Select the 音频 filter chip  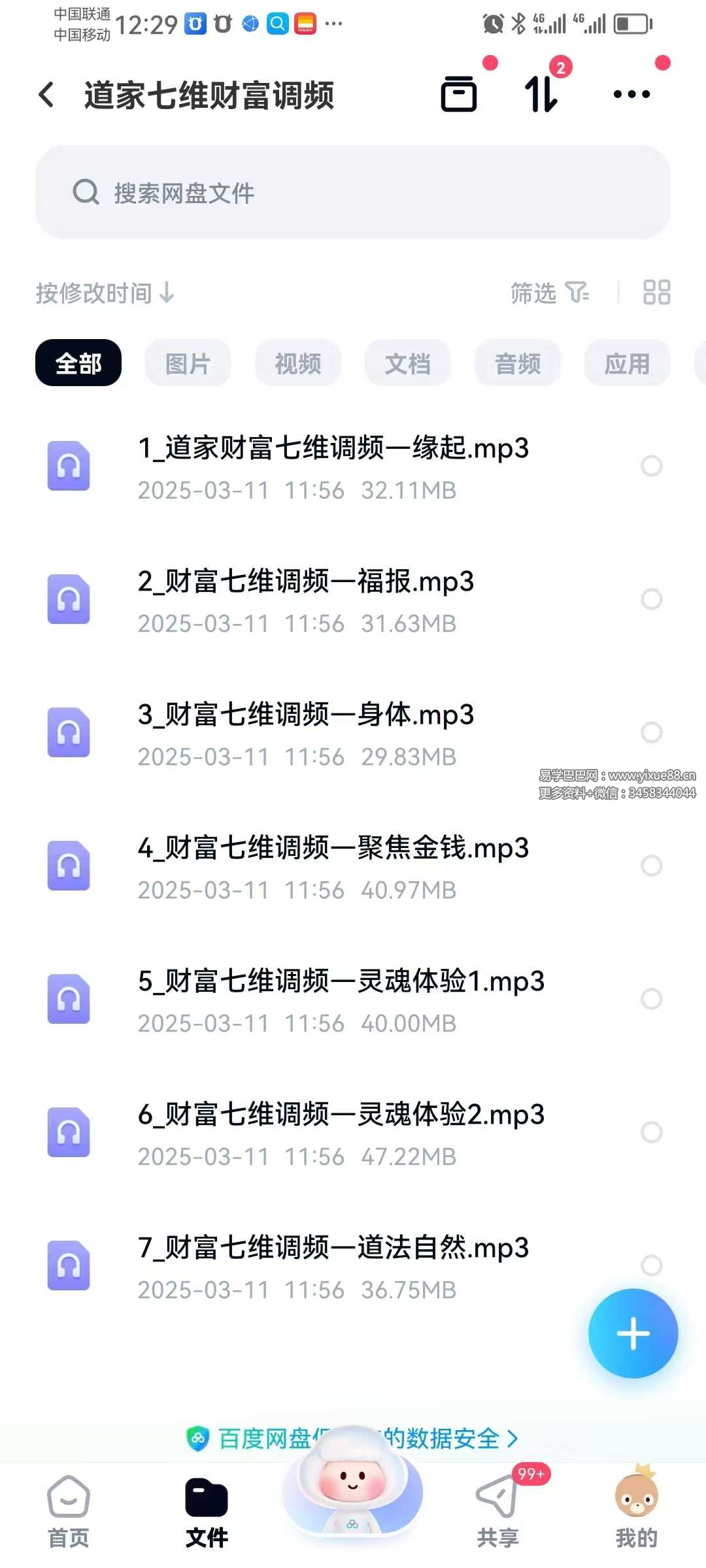coord(518,363)
